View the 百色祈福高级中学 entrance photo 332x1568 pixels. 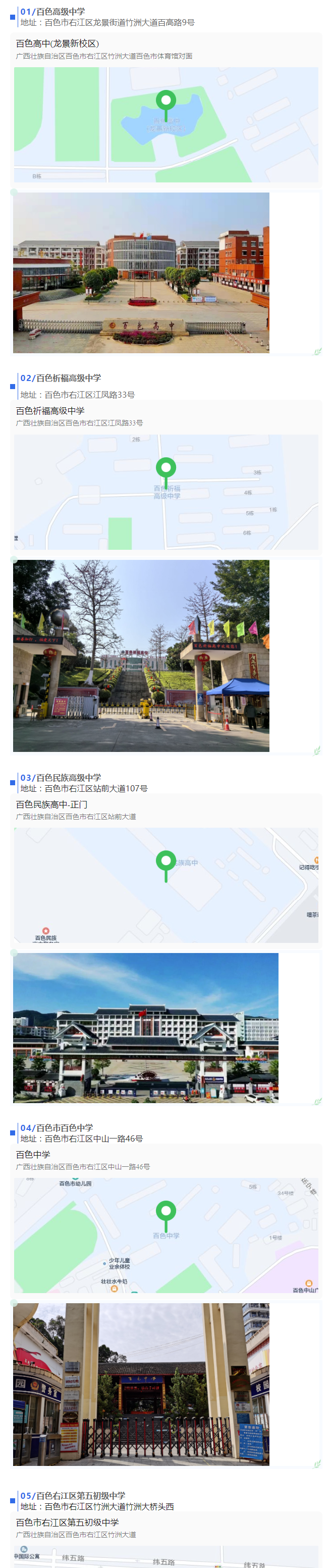click(x=141, y=655)
